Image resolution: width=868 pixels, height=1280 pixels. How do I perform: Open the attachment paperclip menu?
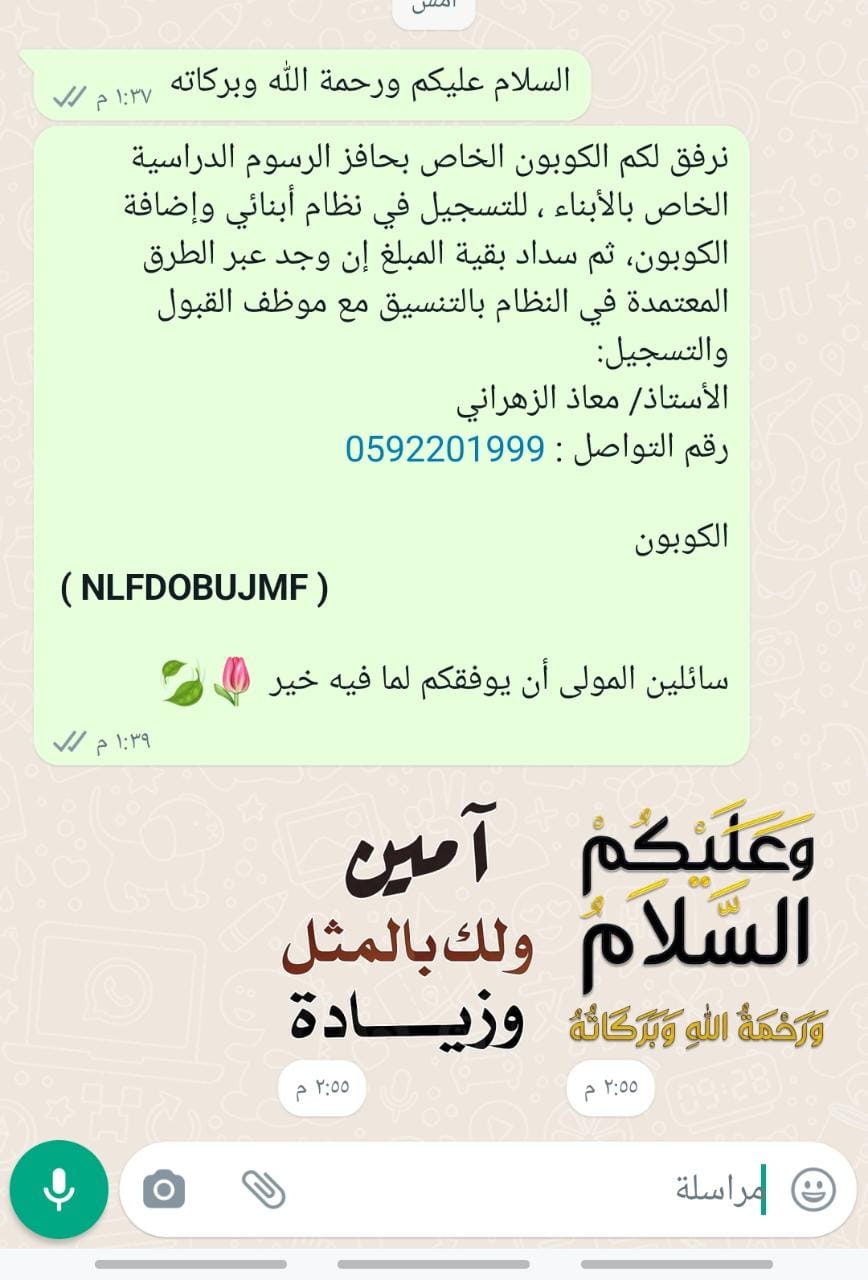[x=264, y=1189]
